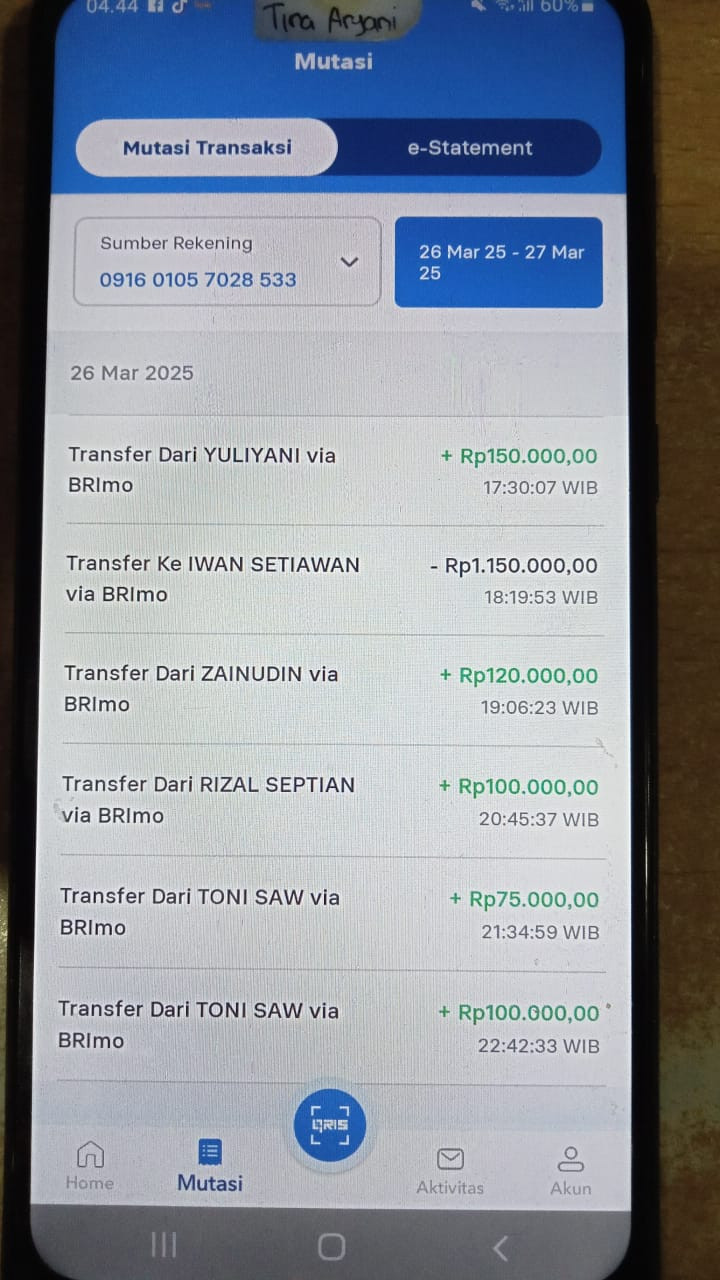Open recent apps from the navigation bar
Screen dimensions: 720x1280
pos(163,1245)
